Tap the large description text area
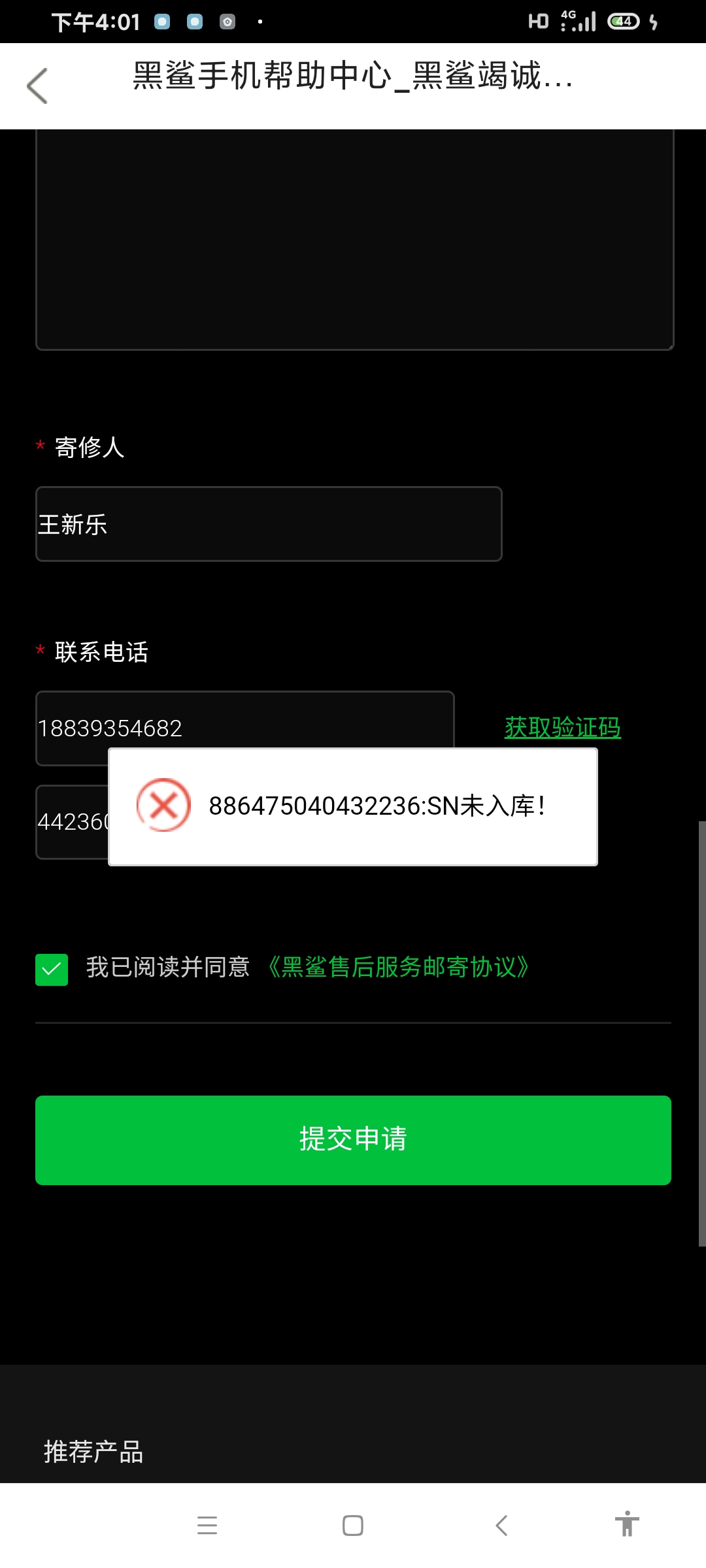The height and width of the screenshot is (1568, 706). pos(354,238)
